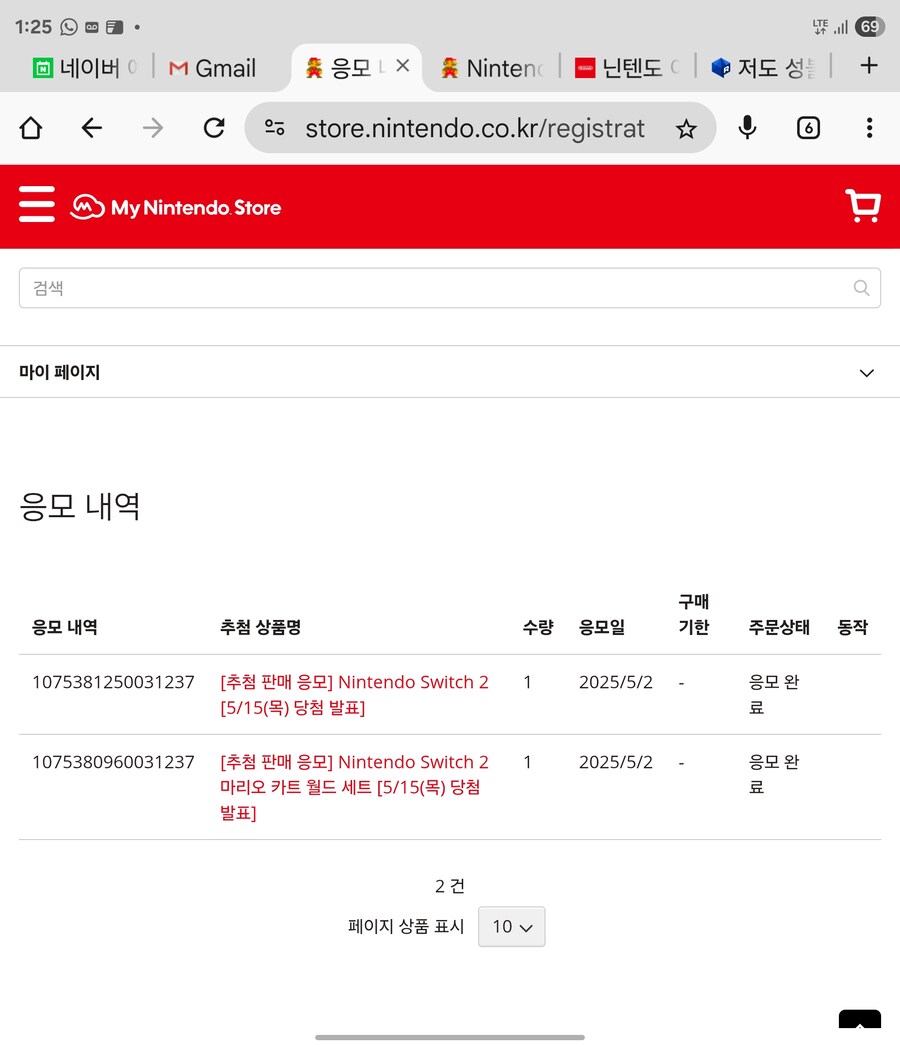This screenshot has height=1047, width=900.
Task: Reload the current page
Action: point(213,128)
